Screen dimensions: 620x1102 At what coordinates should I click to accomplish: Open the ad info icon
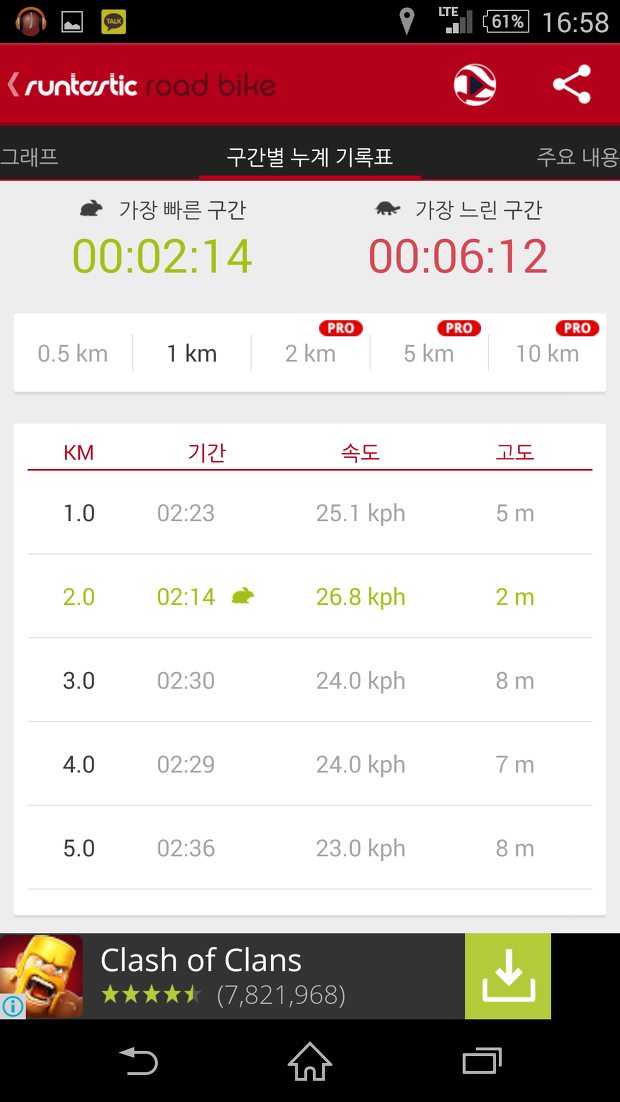pos(13,1006)
